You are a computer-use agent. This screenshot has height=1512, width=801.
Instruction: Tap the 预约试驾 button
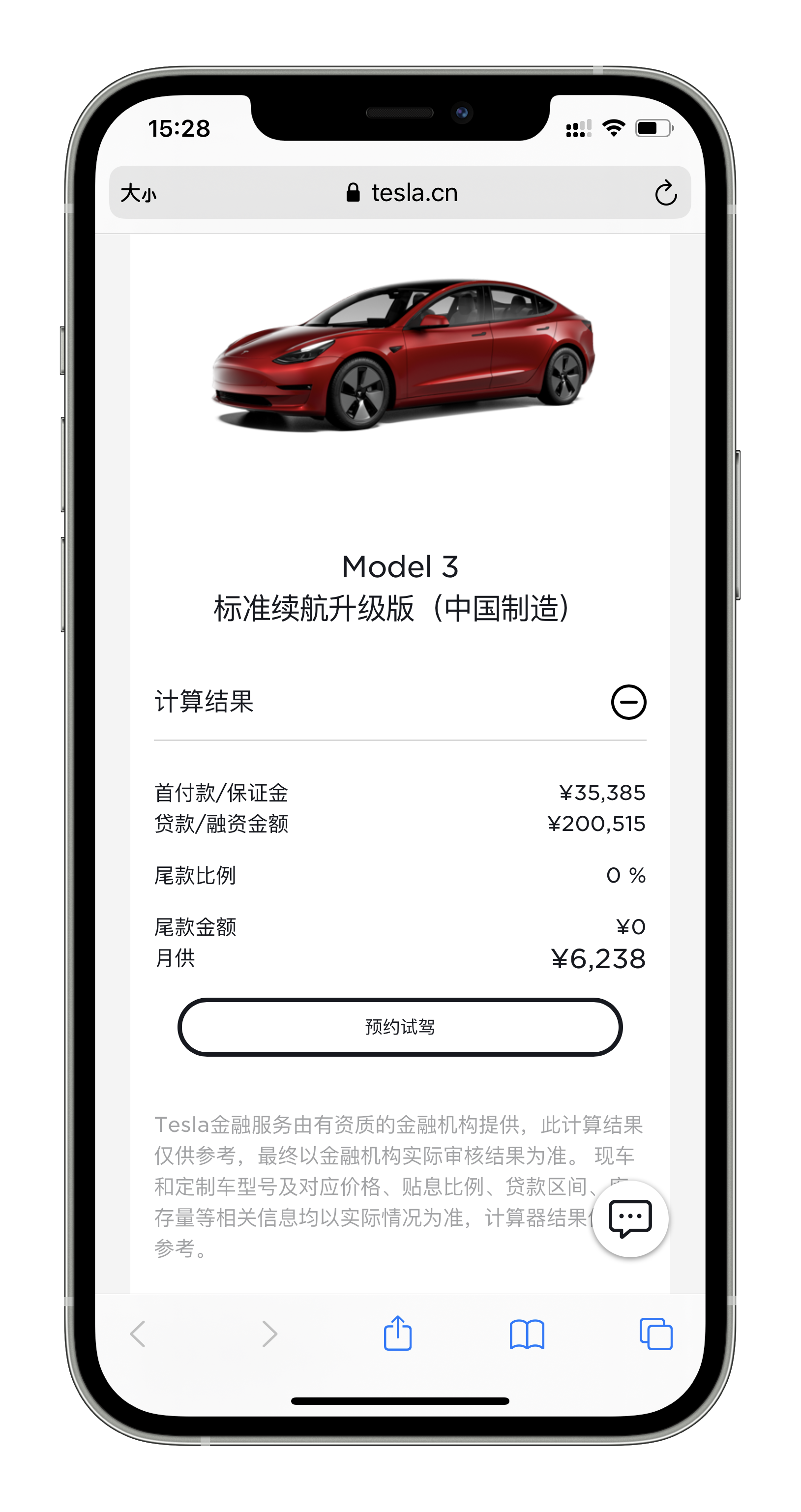(x=400, y=1027)
